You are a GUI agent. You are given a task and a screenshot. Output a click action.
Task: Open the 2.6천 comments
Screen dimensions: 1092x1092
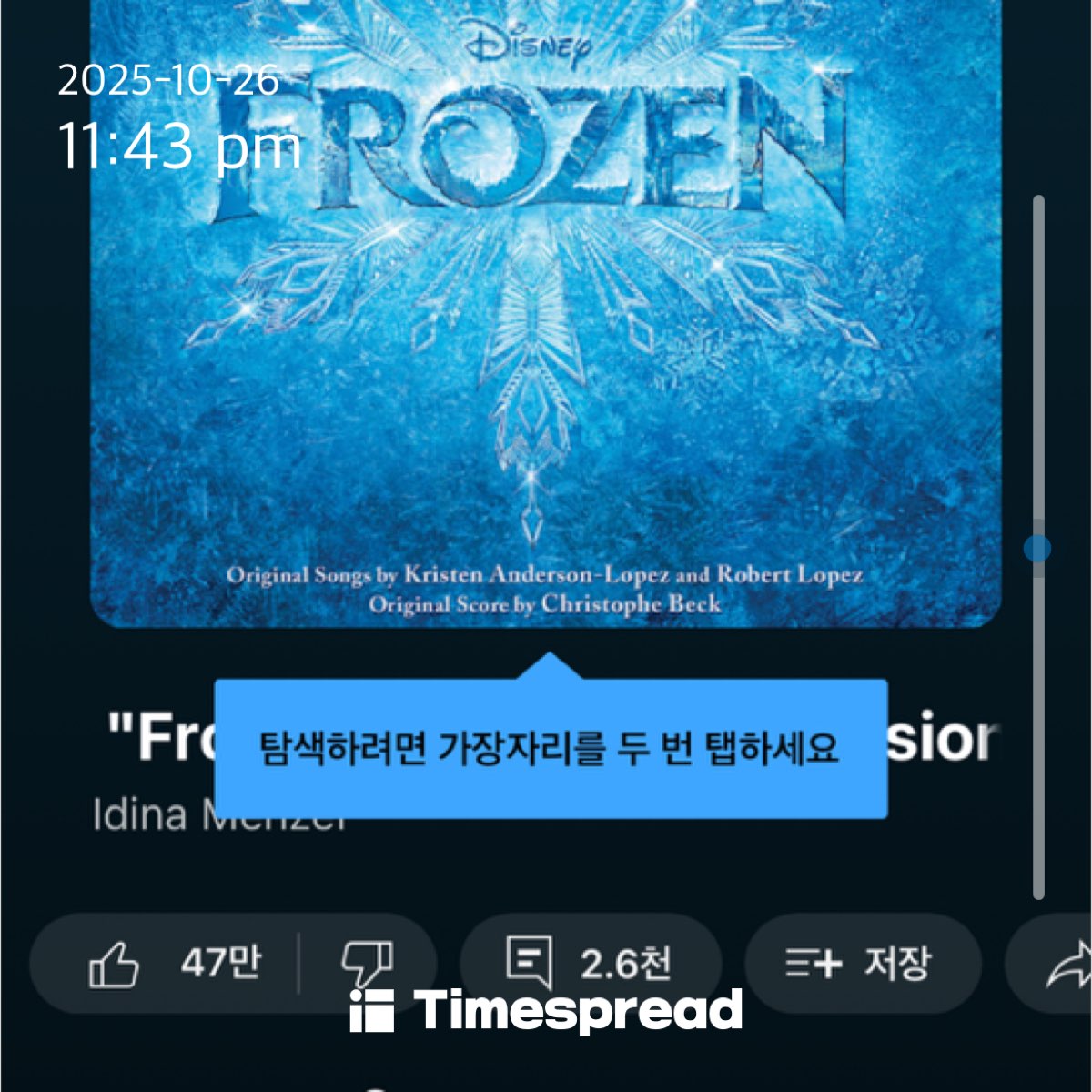point(590,964)
